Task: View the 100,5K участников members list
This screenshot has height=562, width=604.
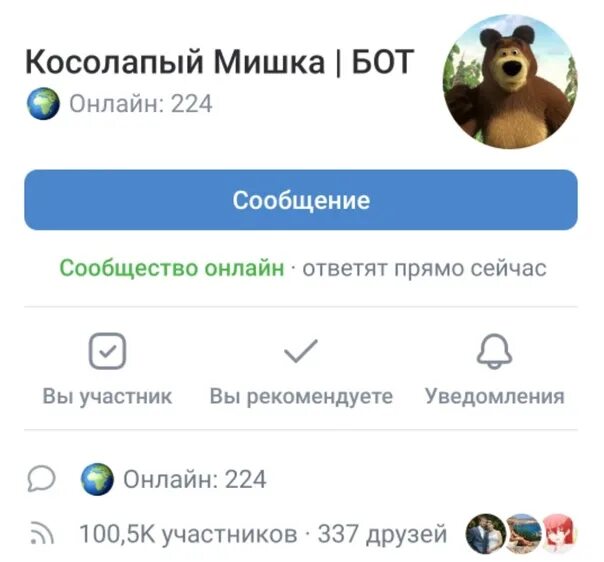Action: point(188,534)
